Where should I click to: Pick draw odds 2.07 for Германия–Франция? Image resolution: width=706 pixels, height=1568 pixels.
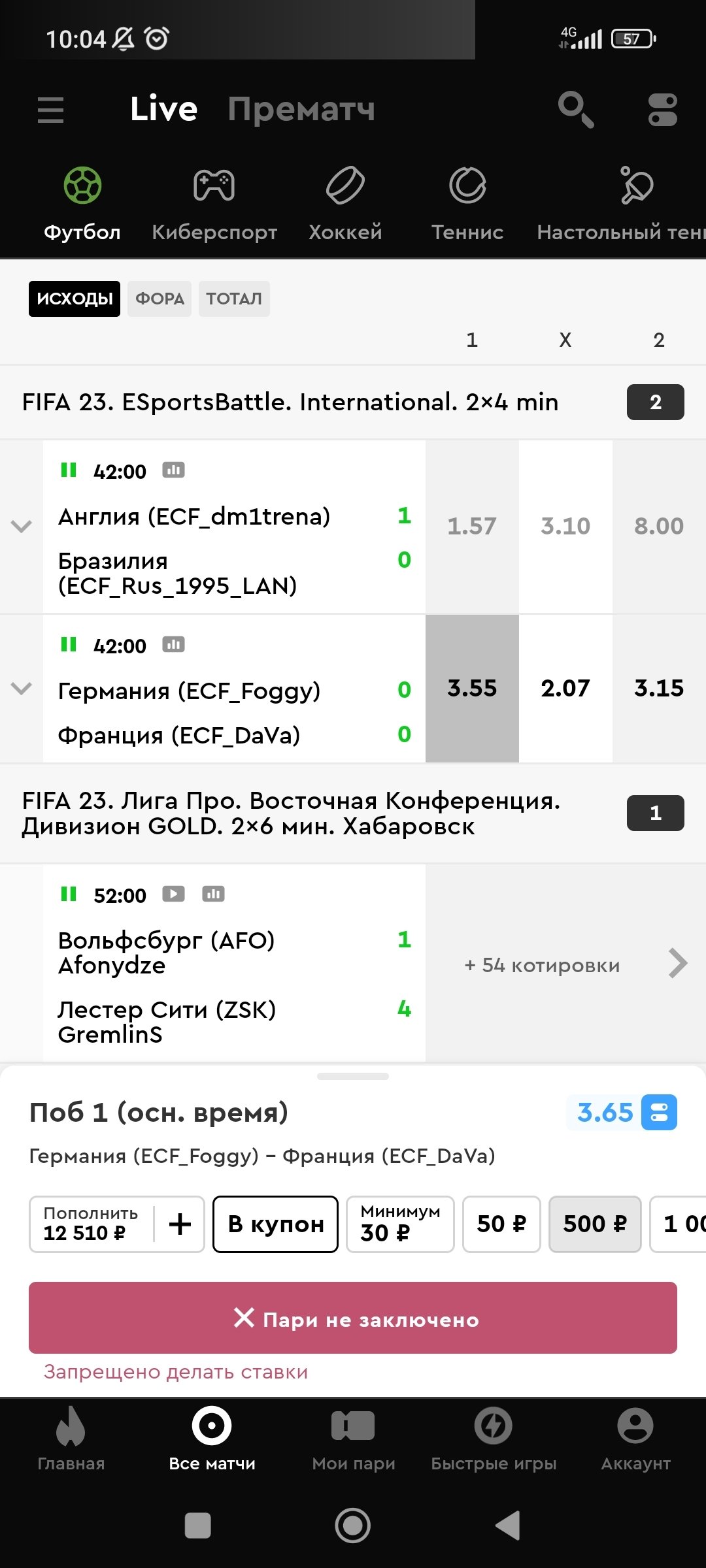(x=565, y=688)
